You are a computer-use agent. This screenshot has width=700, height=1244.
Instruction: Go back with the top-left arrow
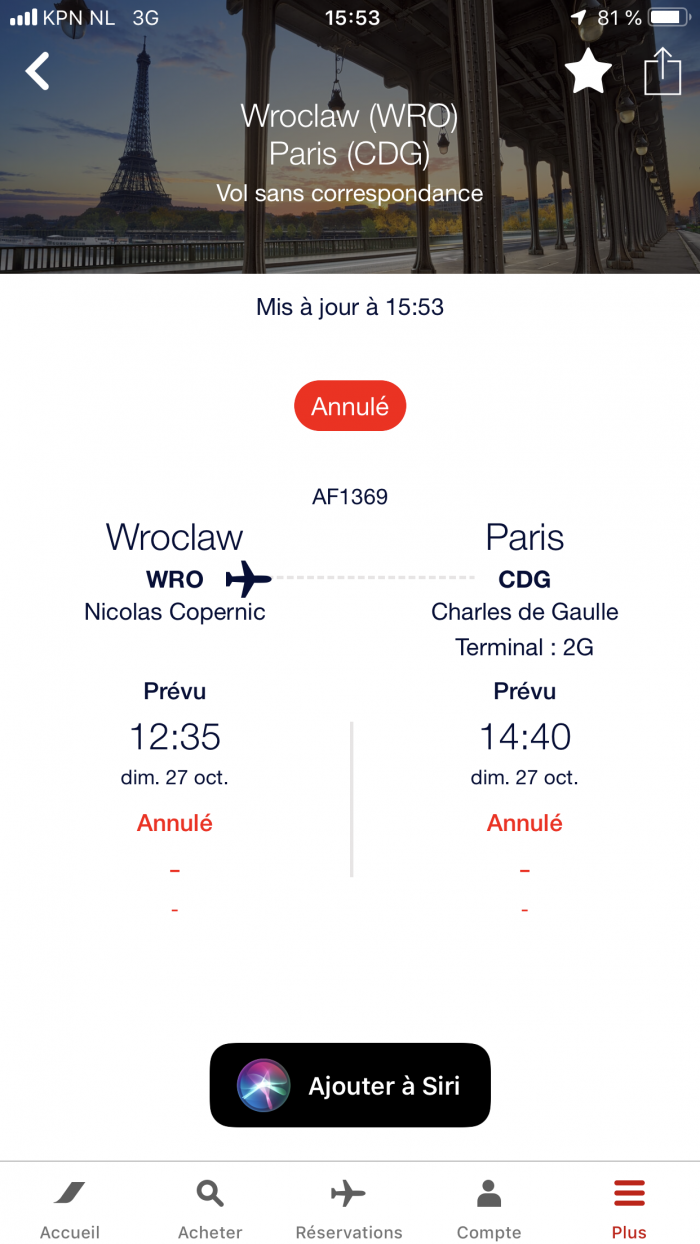[38, 72]
